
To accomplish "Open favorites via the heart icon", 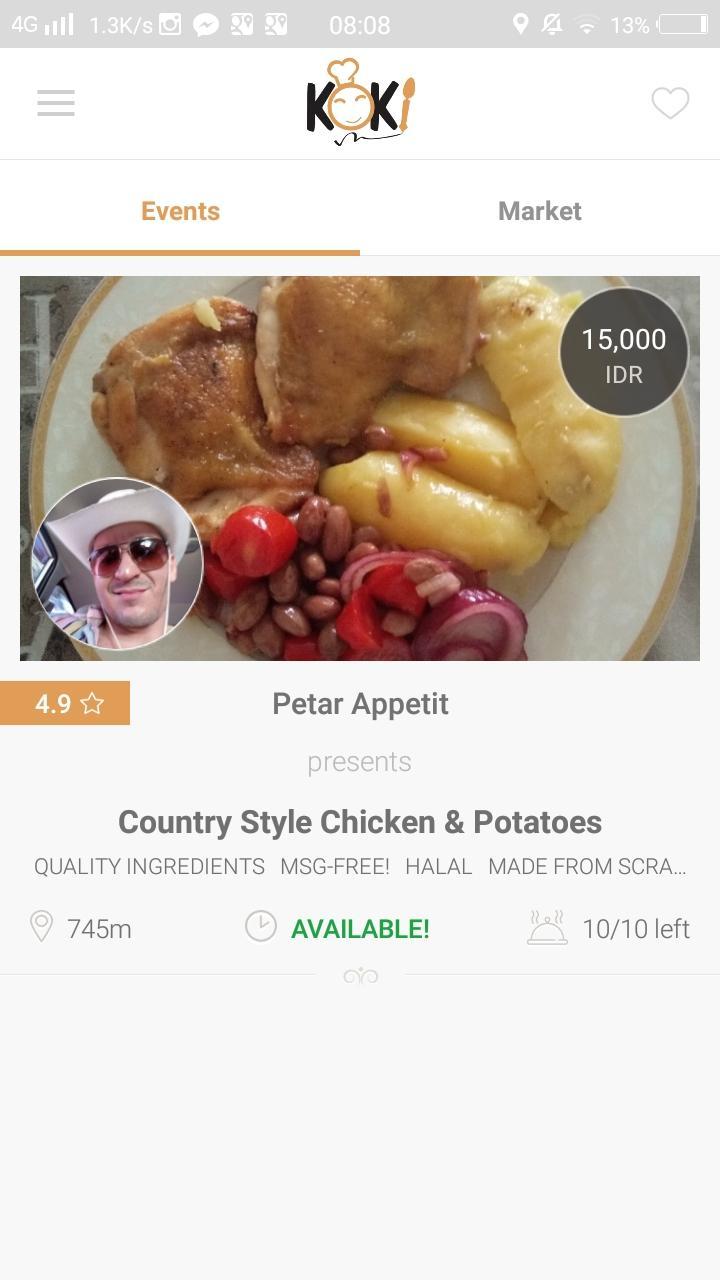I will coord(670,103).
